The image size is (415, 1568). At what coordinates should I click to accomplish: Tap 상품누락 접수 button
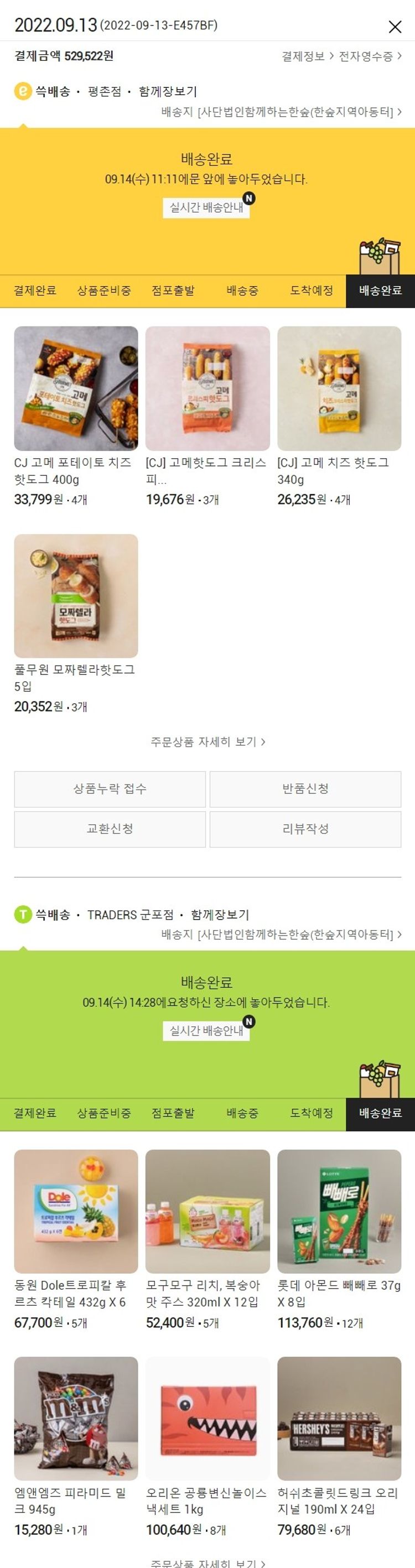[x=110, y=789]
